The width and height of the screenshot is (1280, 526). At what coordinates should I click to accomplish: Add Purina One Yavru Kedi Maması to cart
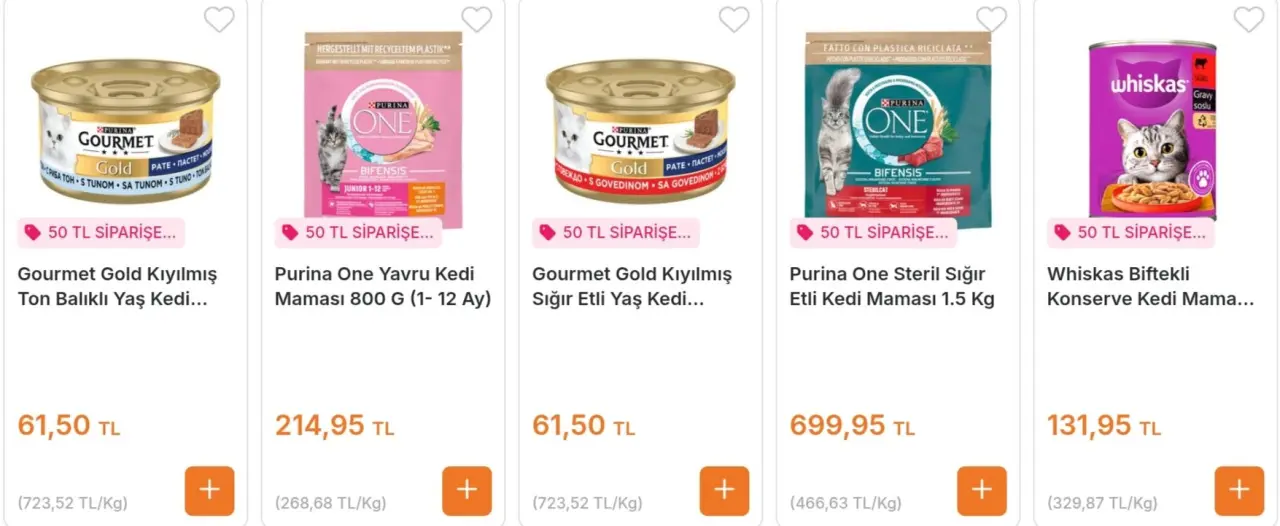[467, 490]
